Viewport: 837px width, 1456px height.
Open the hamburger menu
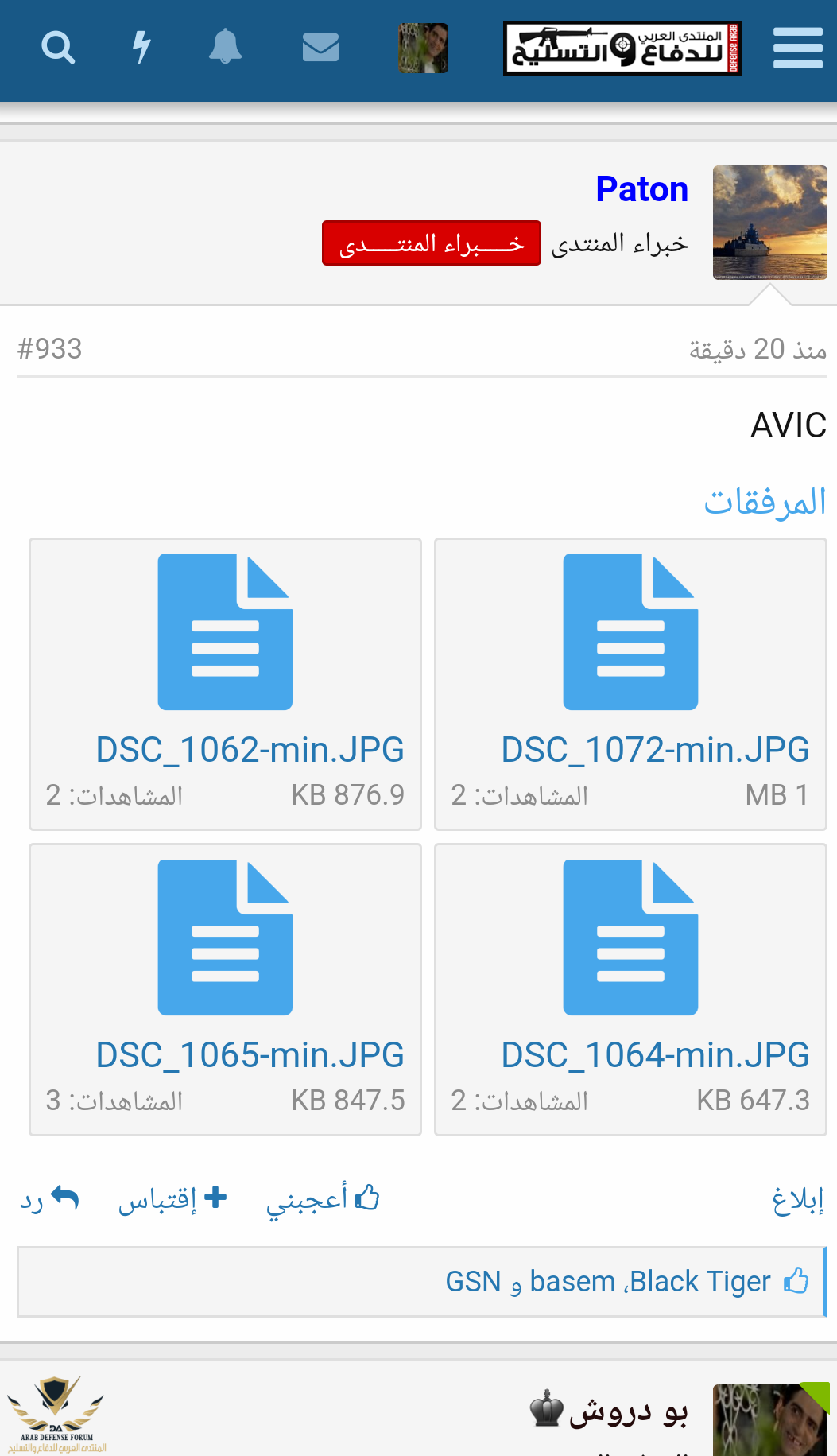point(797,48)
